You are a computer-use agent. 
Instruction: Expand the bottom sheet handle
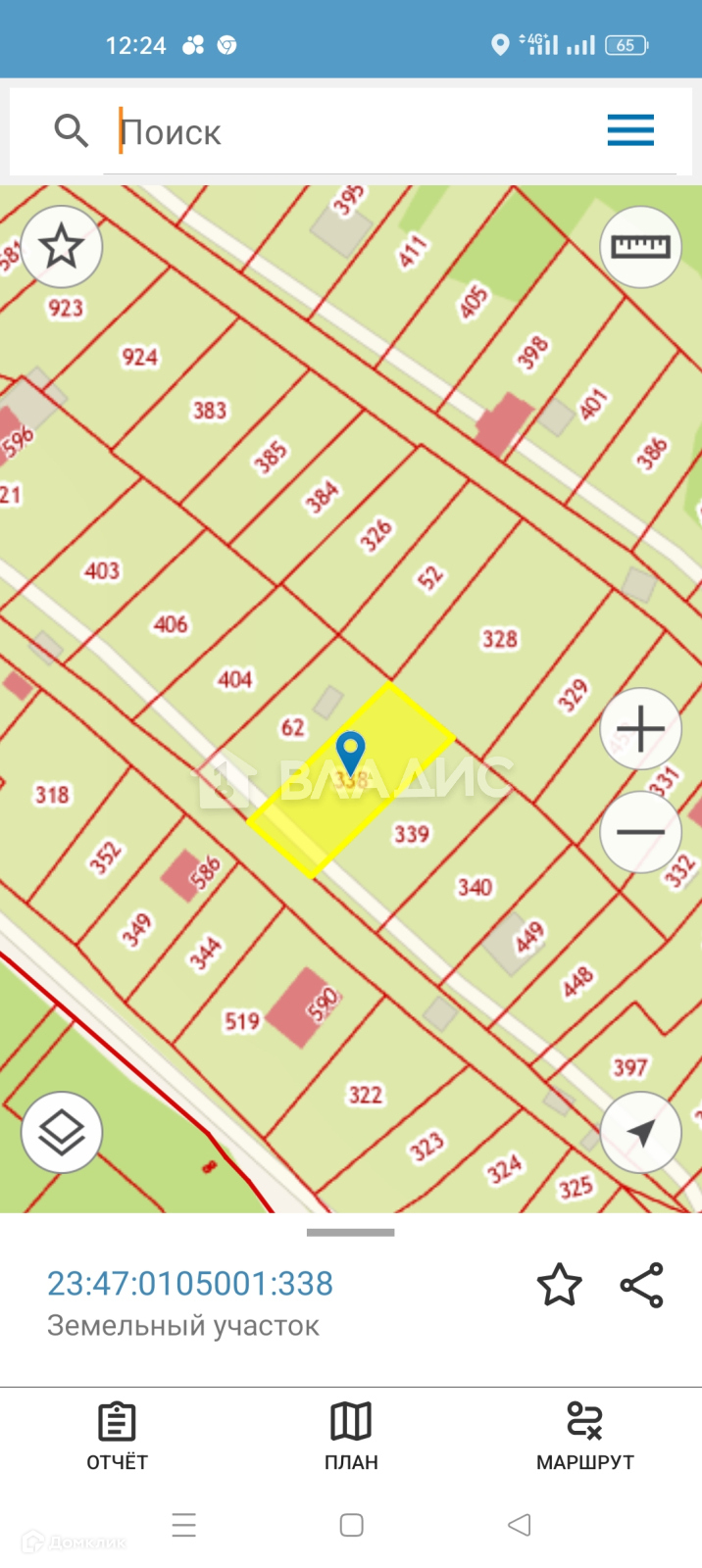click(351, 1233)
